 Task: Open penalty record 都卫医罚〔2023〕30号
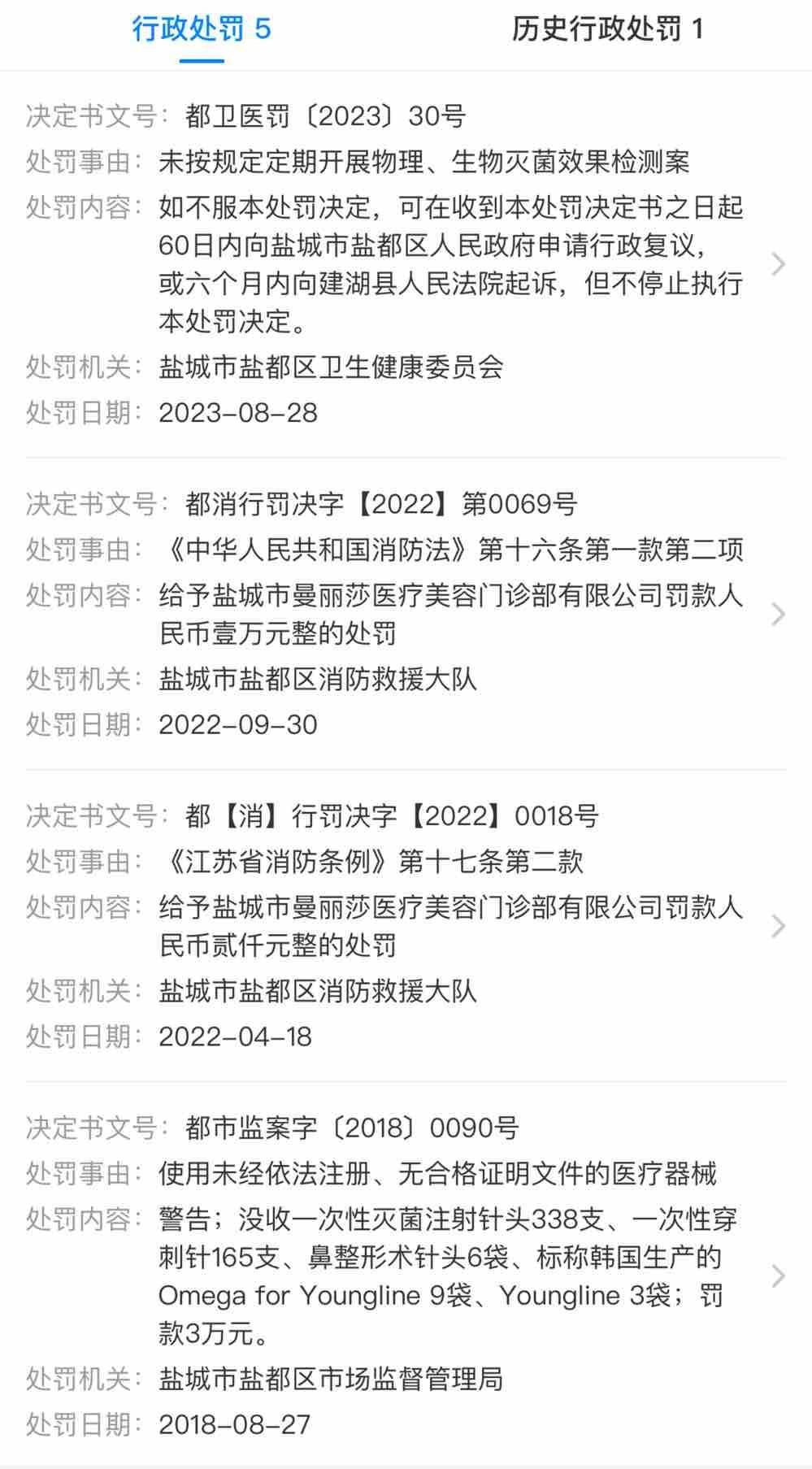tap(406, 264)
